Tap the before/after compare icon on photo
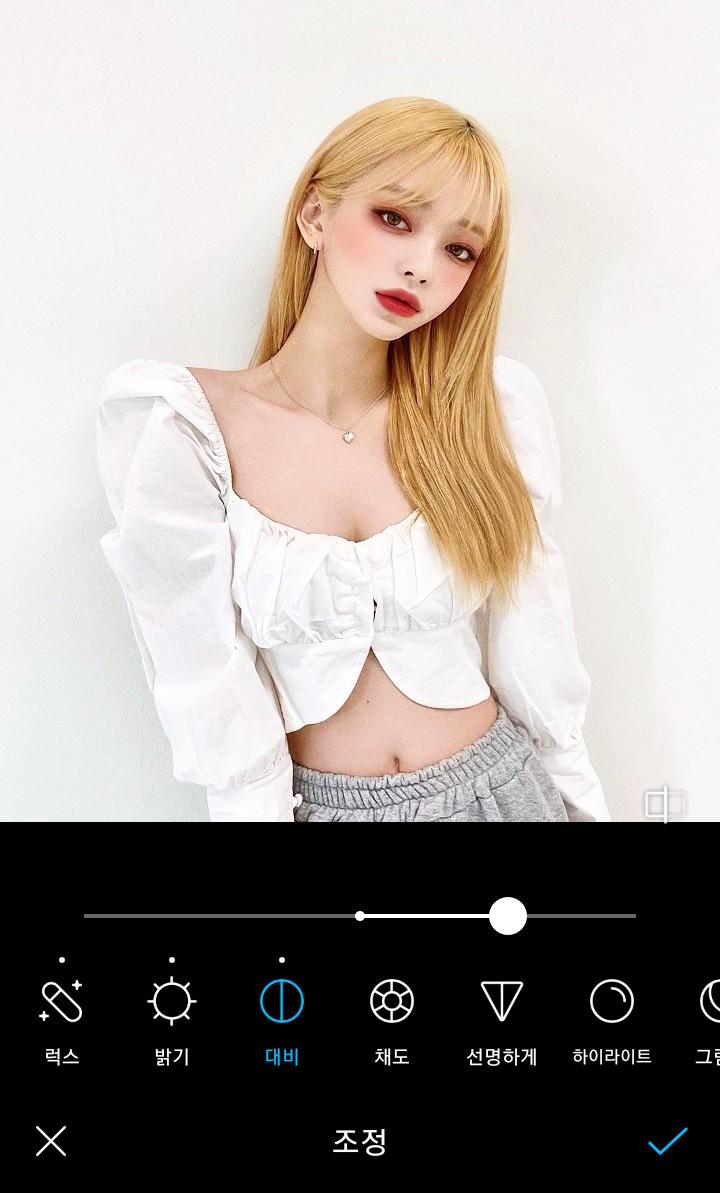Viewport: 720px width, 1193px height. [664, 802]
